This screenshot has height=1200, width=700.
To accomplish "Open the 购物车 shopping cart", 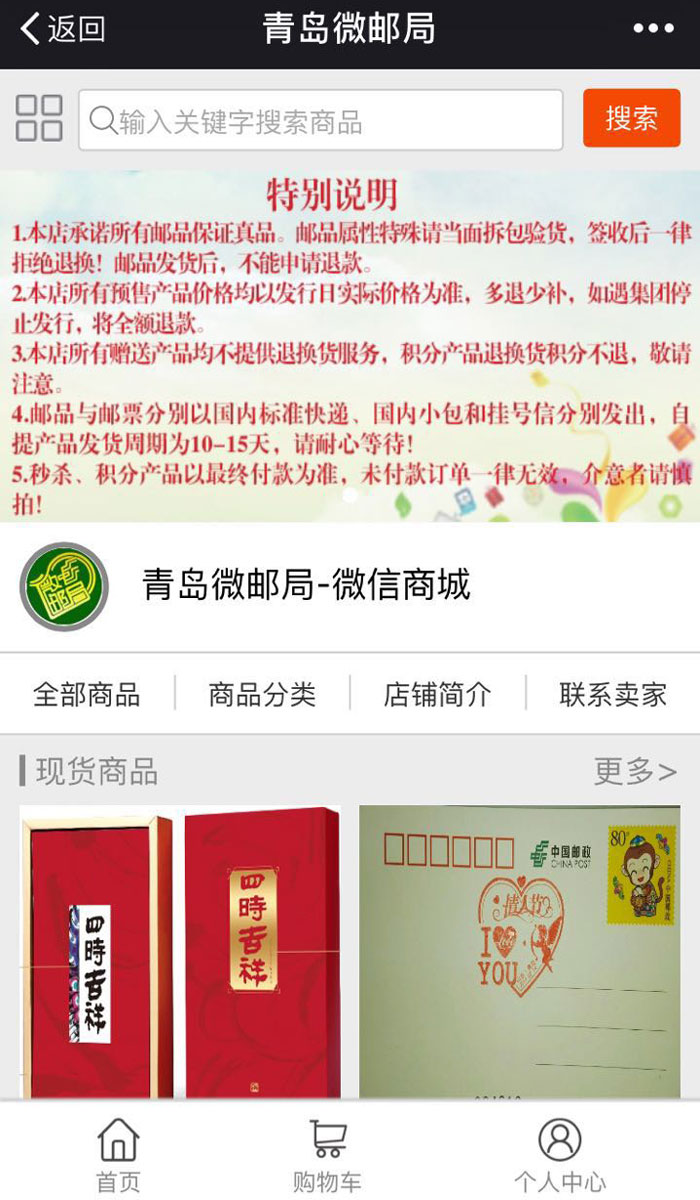I will pos(327,1154).
